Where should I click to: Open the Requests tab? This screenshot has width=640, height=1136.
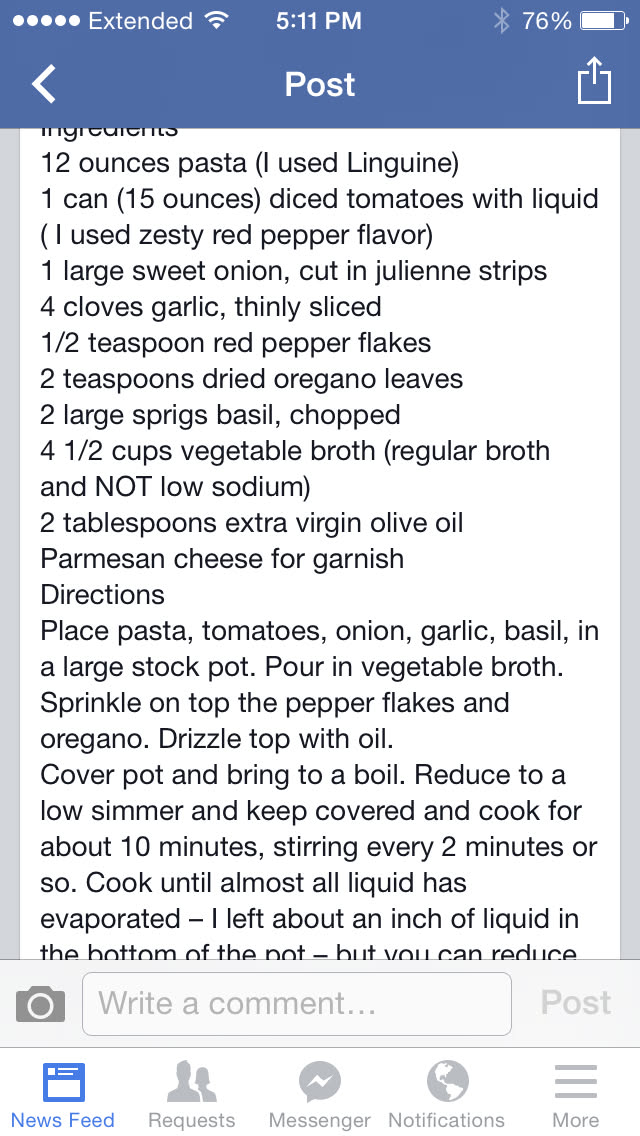[x=191, y=1095]
